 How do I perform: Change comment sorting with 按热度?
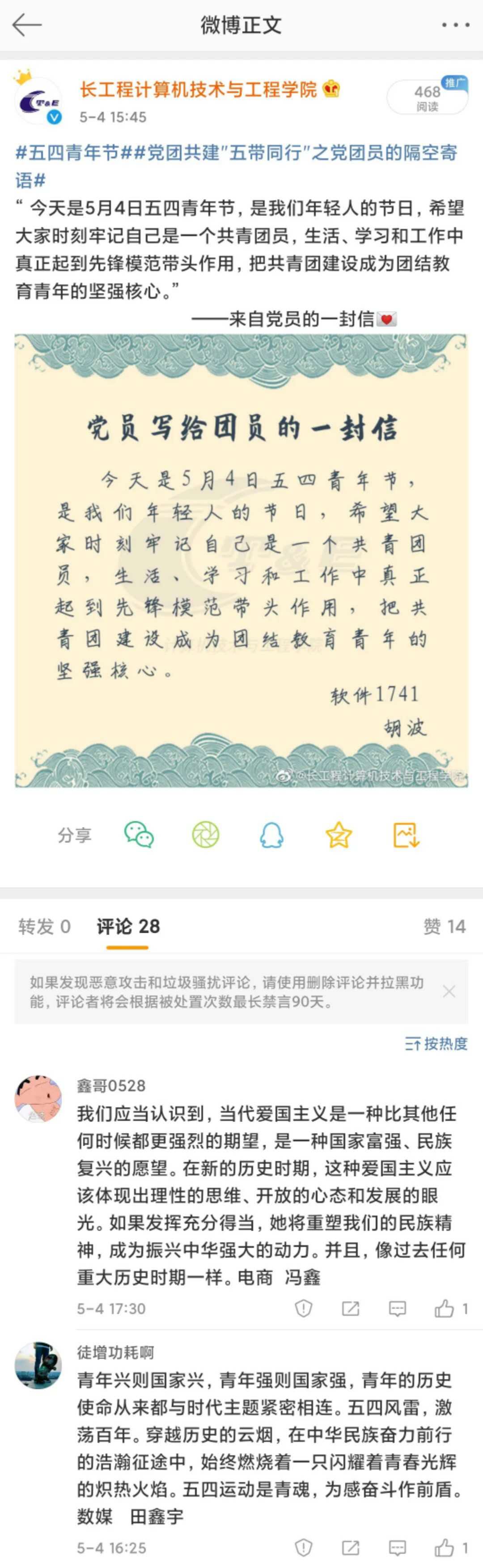coord(436,1044)
